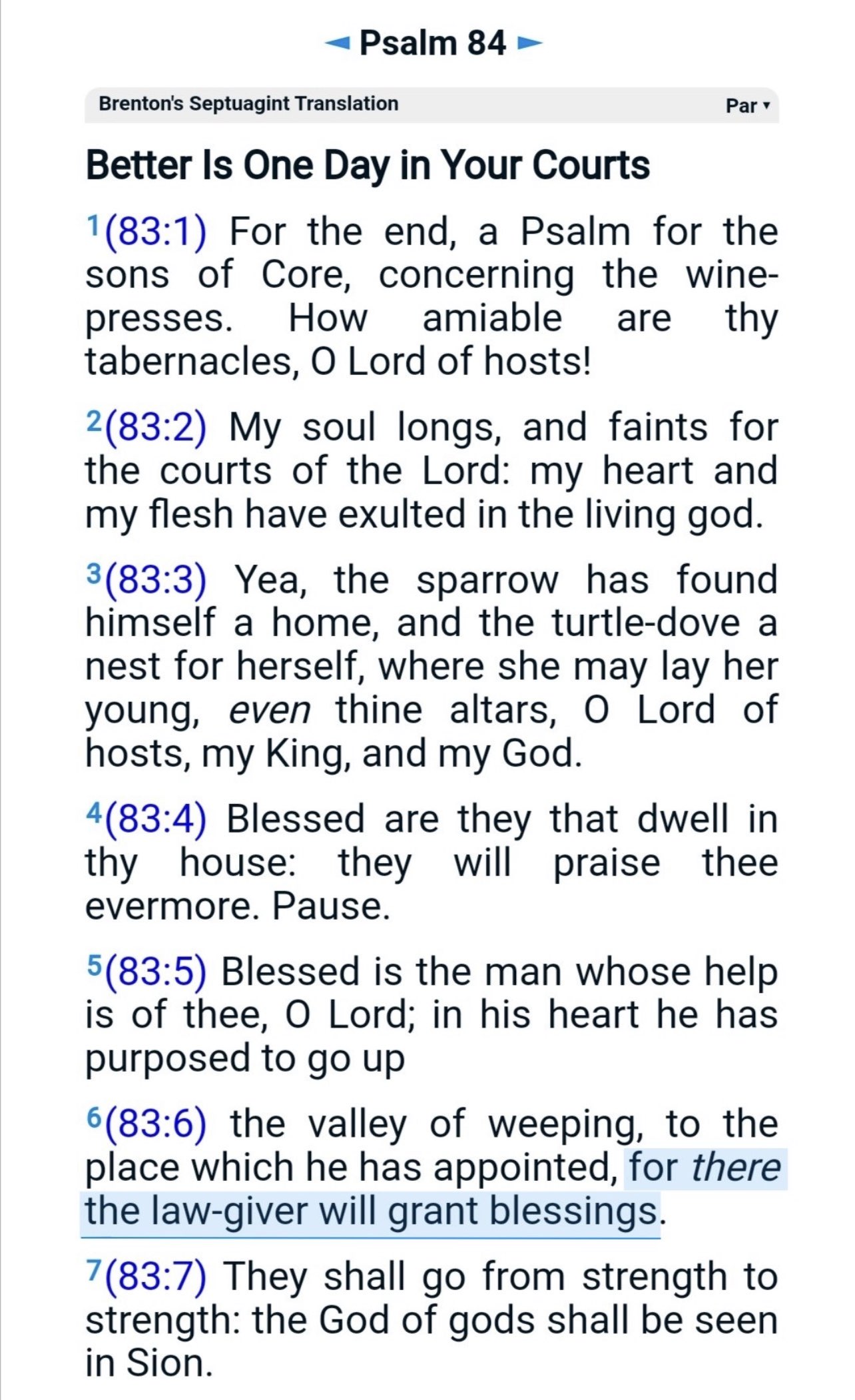The height and width of the screenshot is (1400, 855).
Task: Go to the previous psalm arrow
Action: click(x=338, y=44)
